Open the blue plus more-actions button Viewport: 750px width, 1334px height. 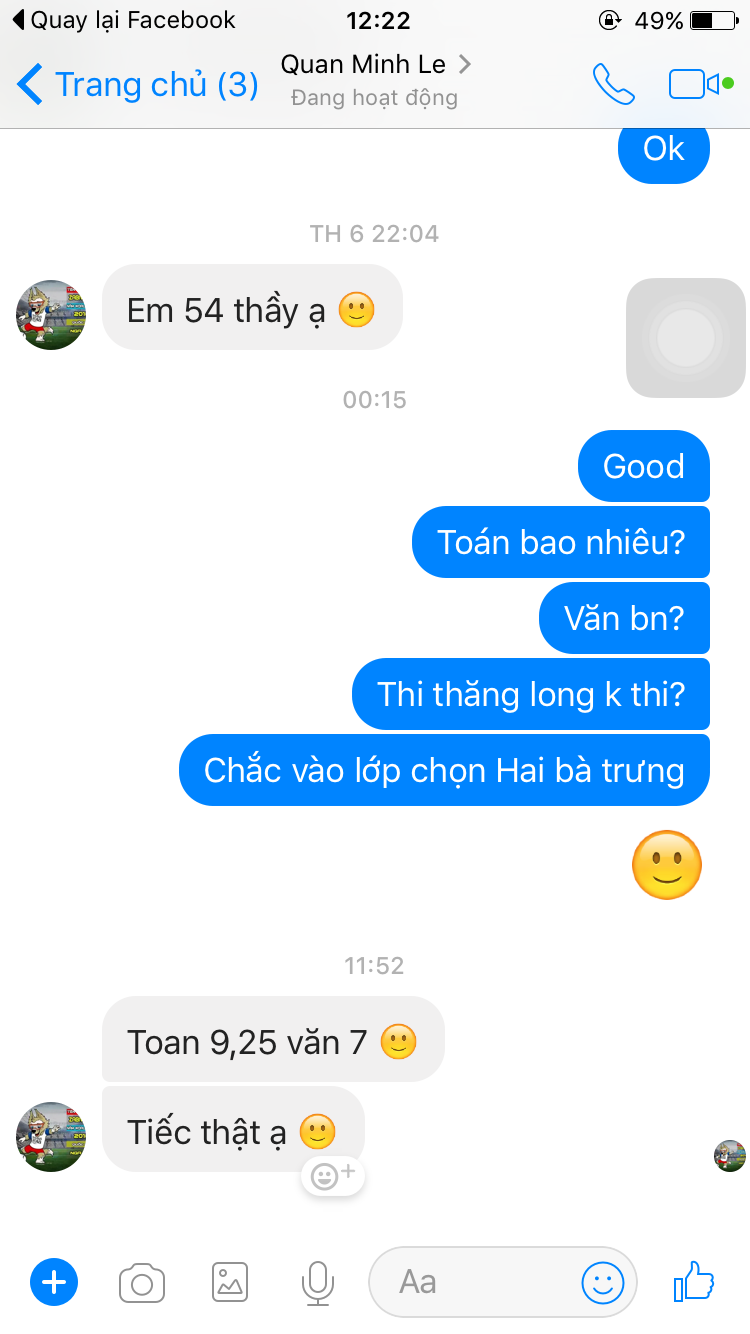pyautogui.click(x=54, y=1282)
